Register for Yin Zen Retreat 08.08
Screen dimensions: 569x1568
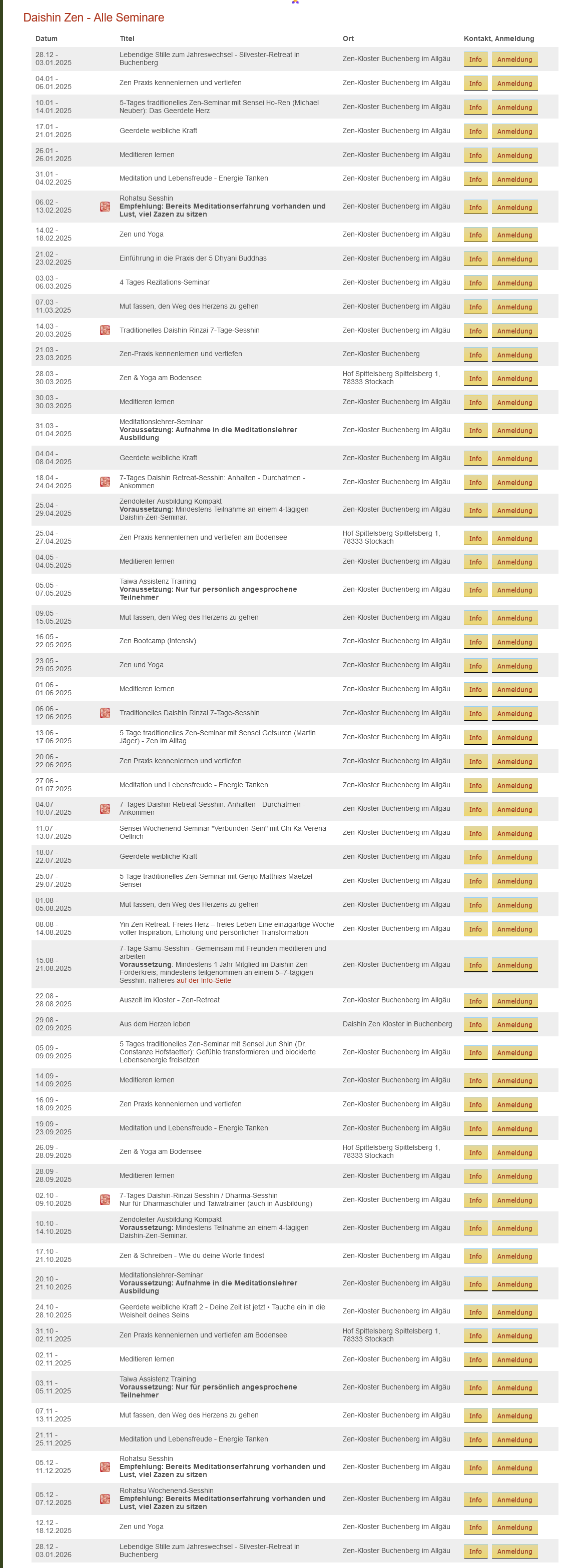514,929
